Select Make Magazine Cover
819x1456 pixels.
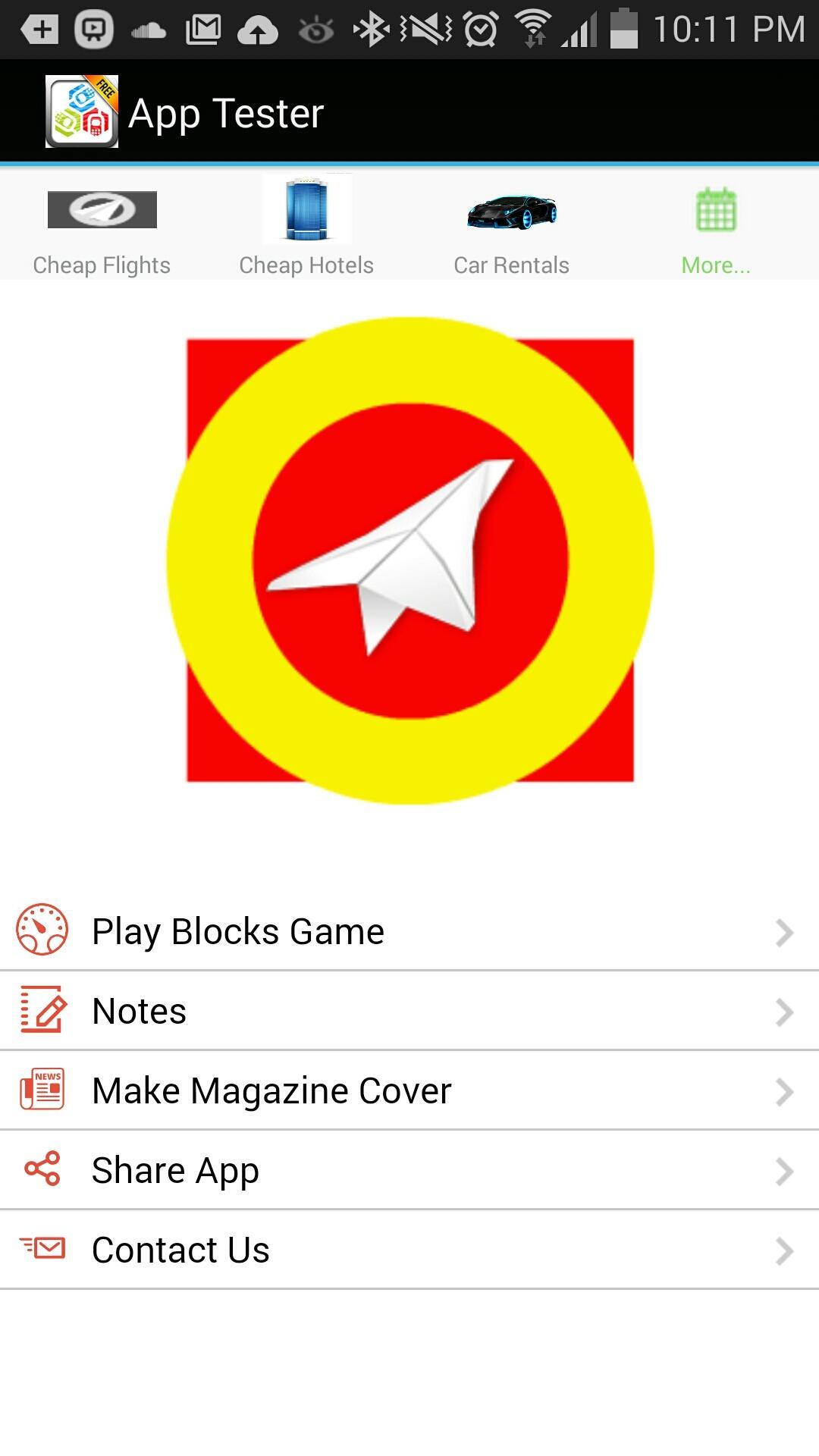[x=409, y=1090]
